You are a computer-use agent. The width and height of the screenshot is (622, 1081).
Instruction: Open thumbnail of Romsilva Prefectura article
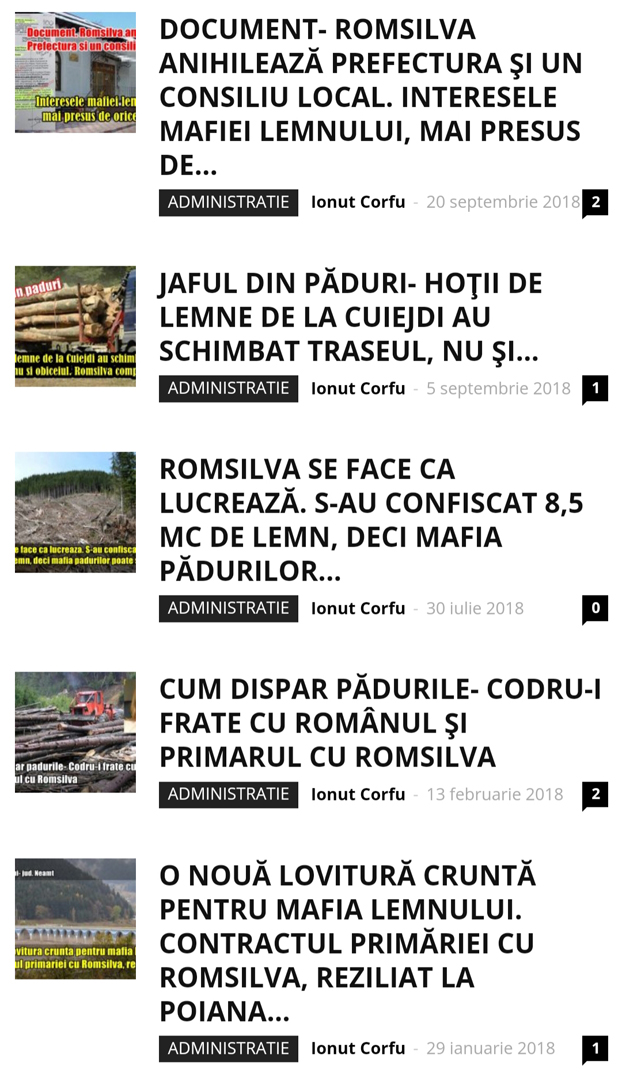coord(75,72)
